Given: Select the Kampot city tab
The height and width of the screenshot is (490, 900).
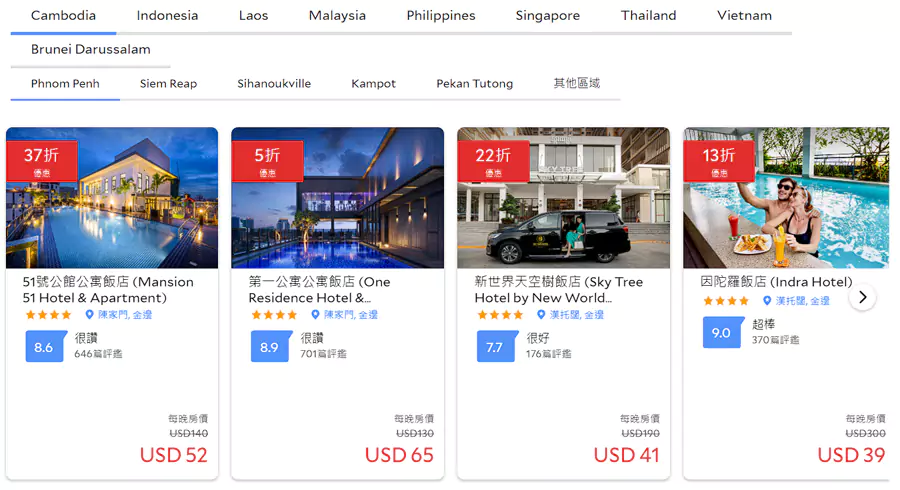Looking at the screenshot, I should pyautogui.click(x=373, y=83).
